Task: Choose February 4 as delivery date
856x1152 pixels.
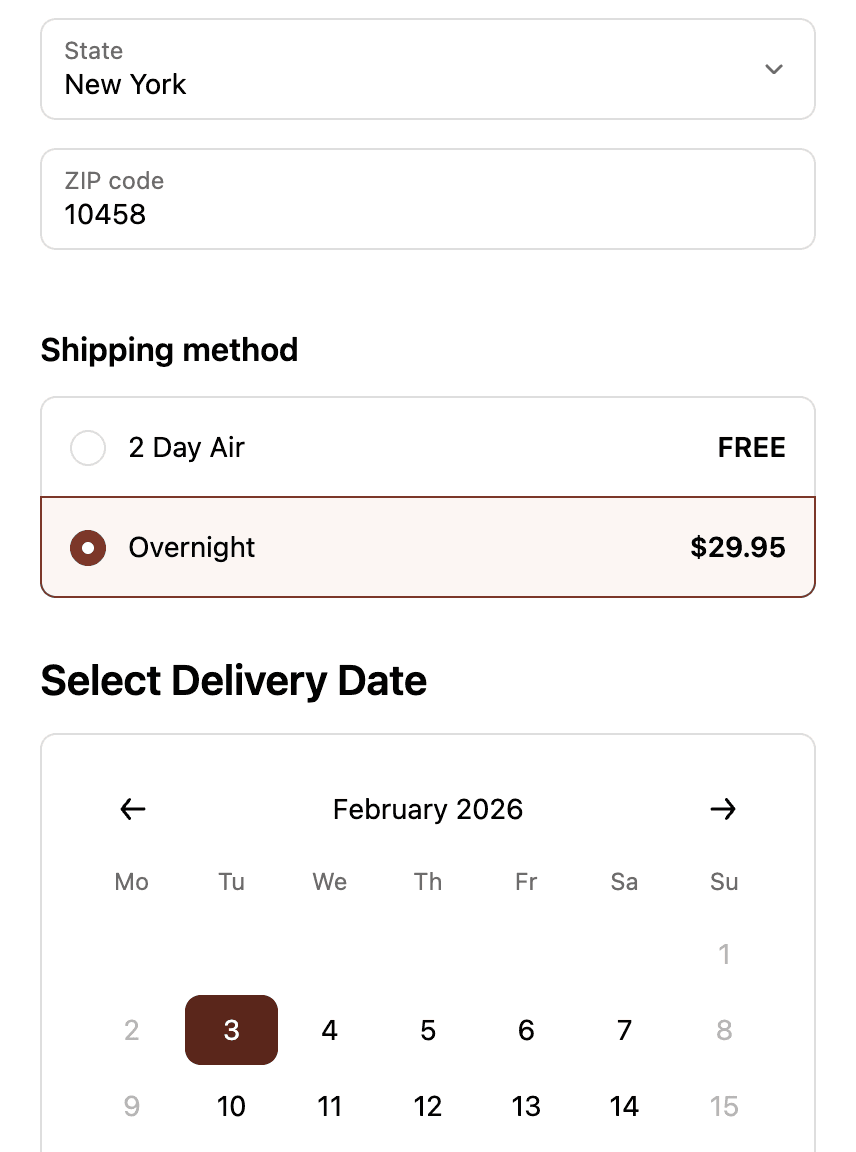Action: tap(329, 1029)
